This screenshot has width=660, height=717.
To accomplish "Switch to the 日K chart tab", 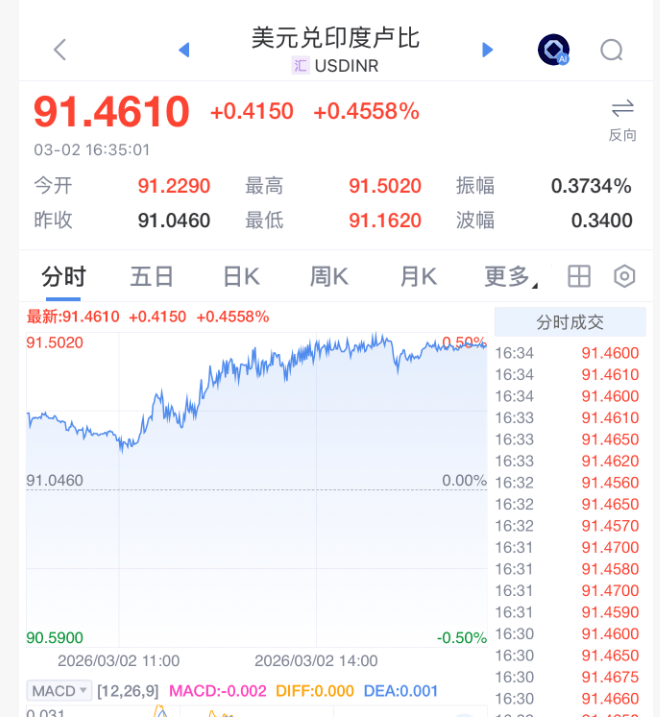I will coord(241,277).
